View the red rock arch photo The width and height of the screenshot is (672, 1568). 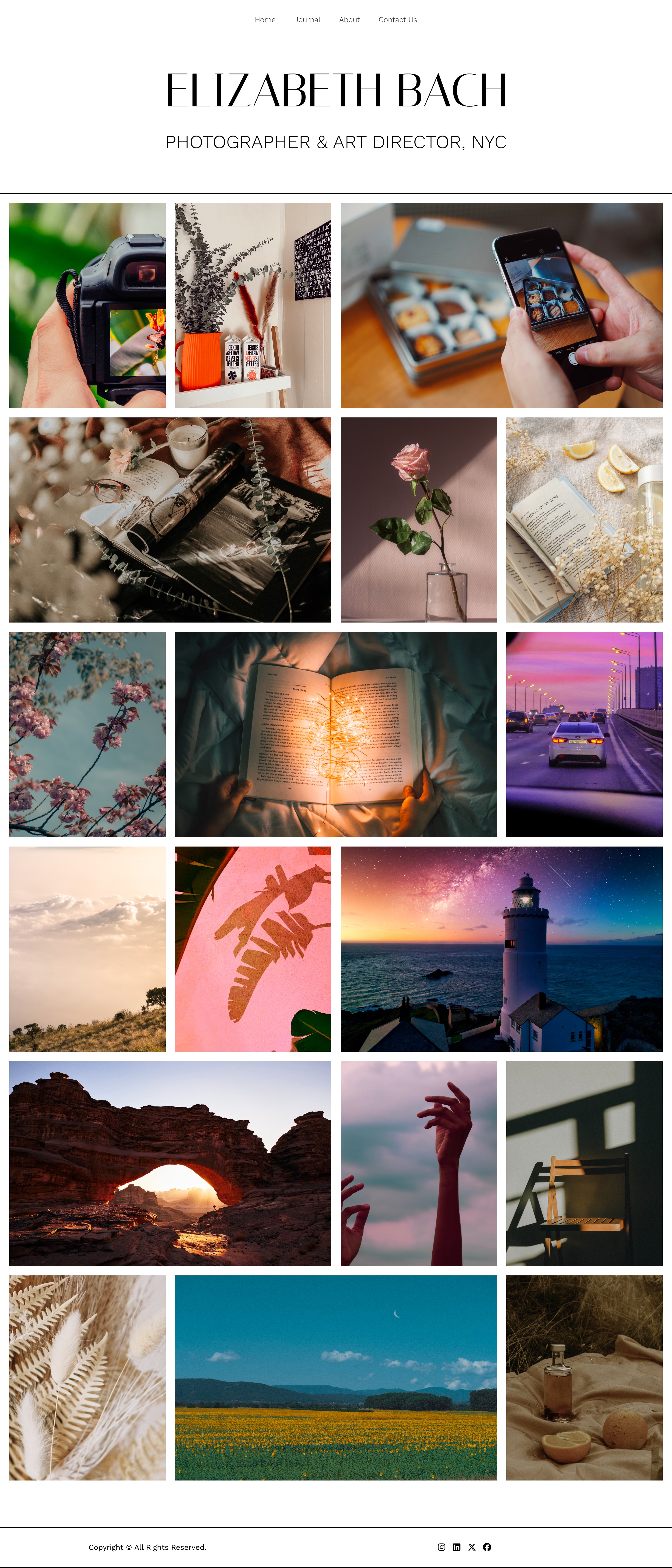pos(170,1163)
